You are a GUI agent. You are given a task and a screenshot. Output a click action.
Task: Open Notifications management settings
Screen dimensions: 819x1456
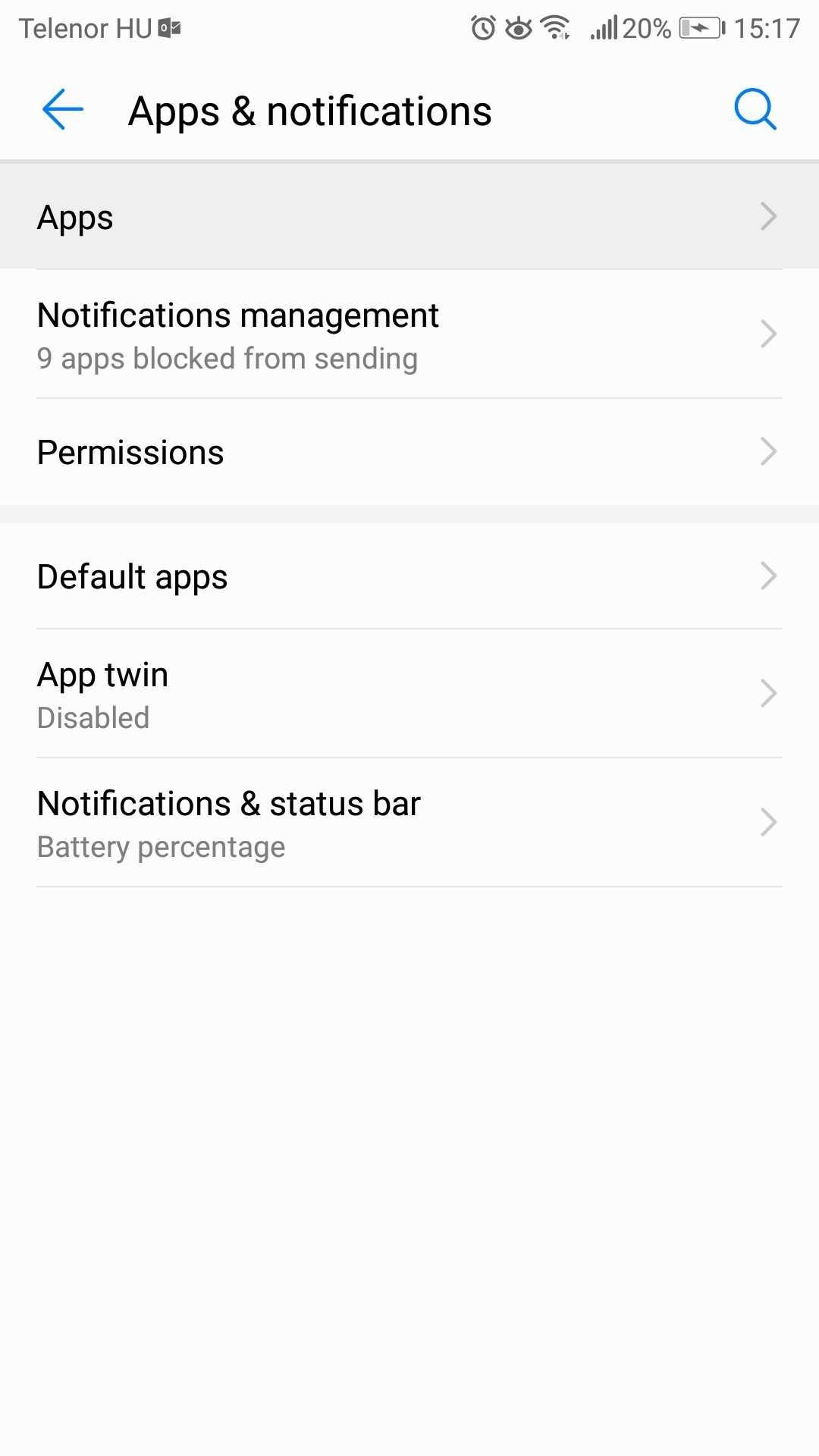click(409, 334)
